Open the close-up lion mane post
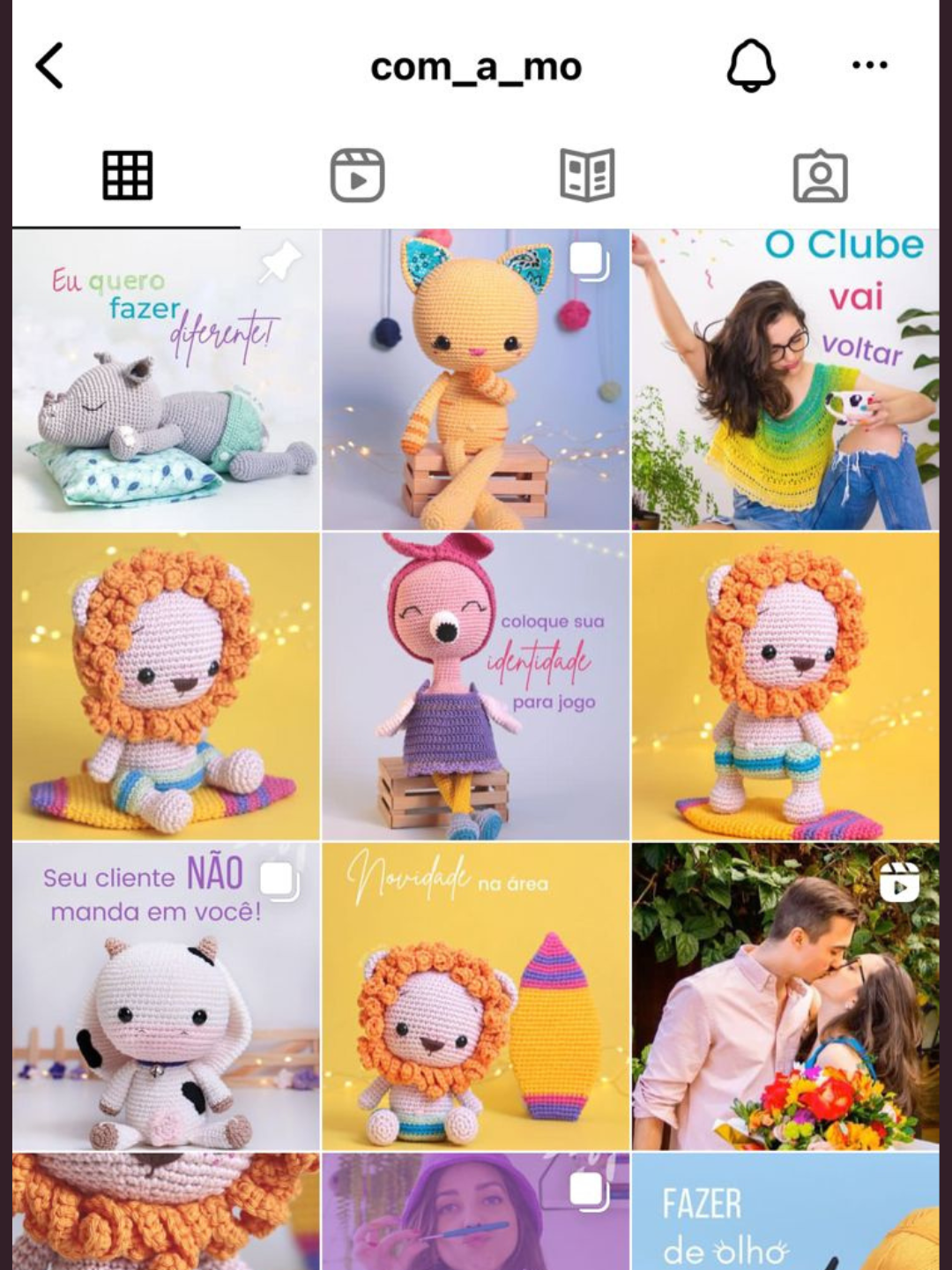The width and height of the screenshot is (952, 1270). tap(166, 1213)
